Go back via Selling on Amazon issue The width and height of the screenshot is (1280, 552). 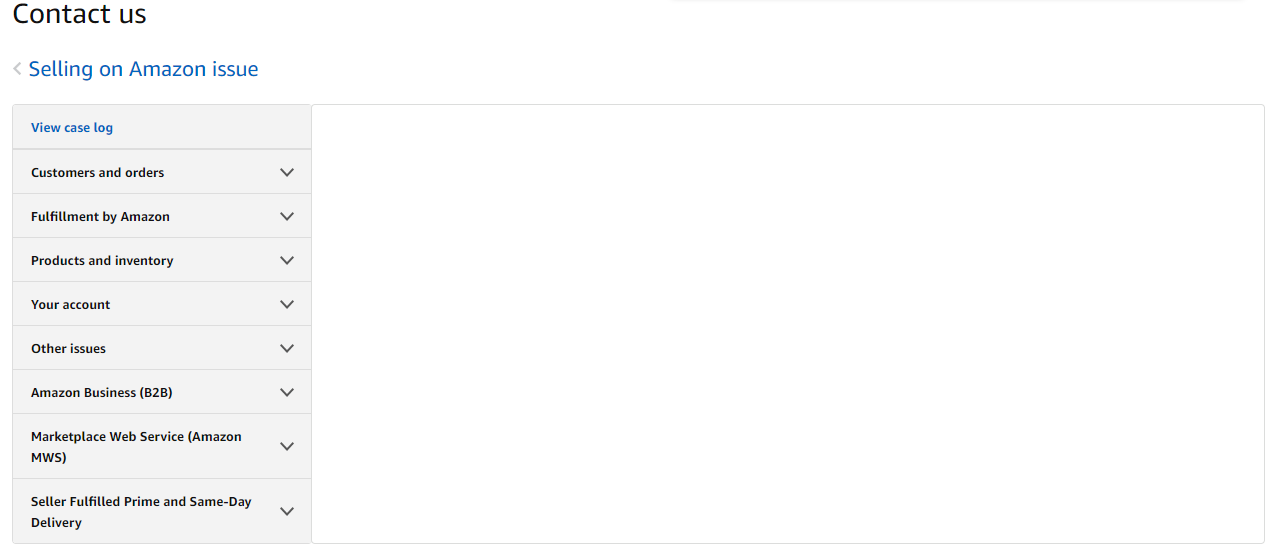143,69
